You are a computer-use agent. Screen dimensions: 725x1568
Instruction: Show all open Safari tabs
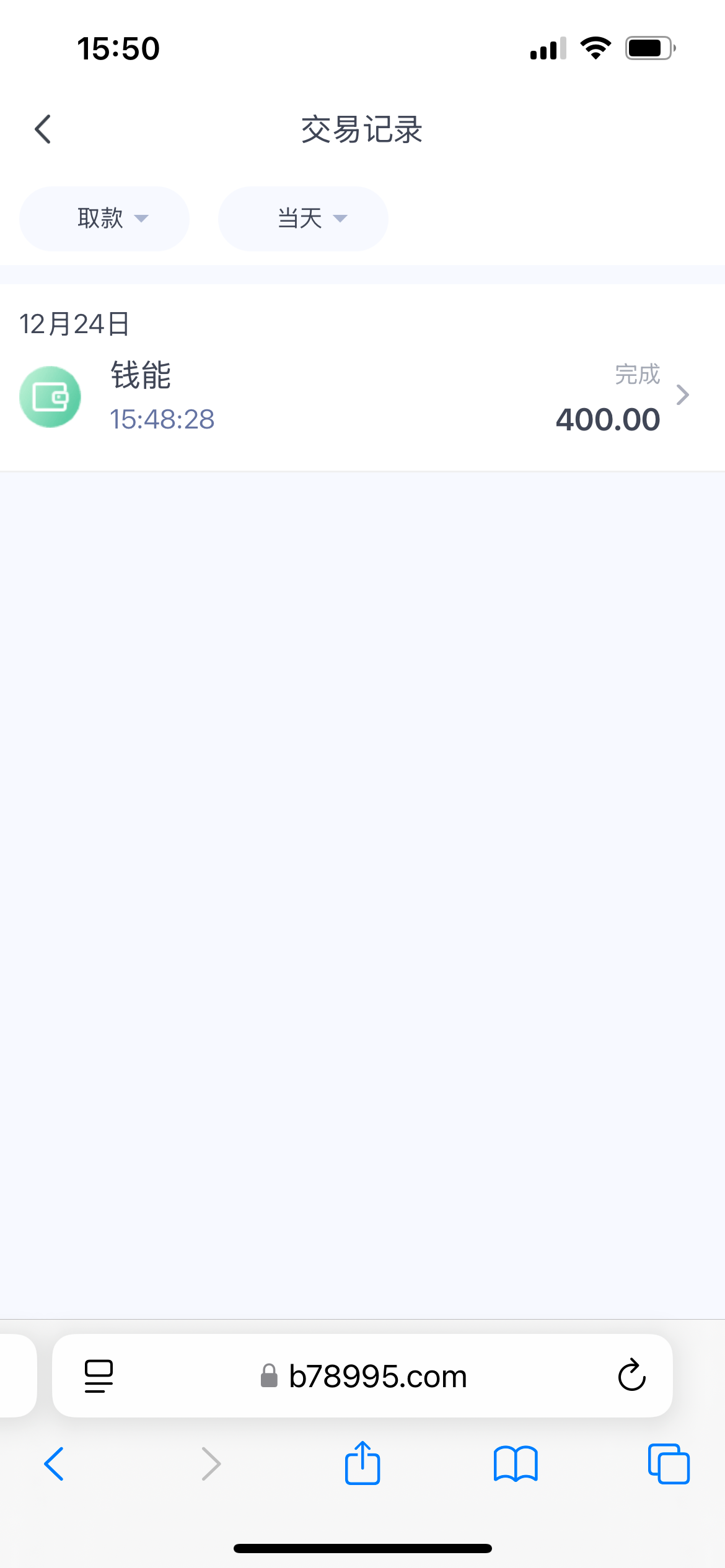(669, 1464)
